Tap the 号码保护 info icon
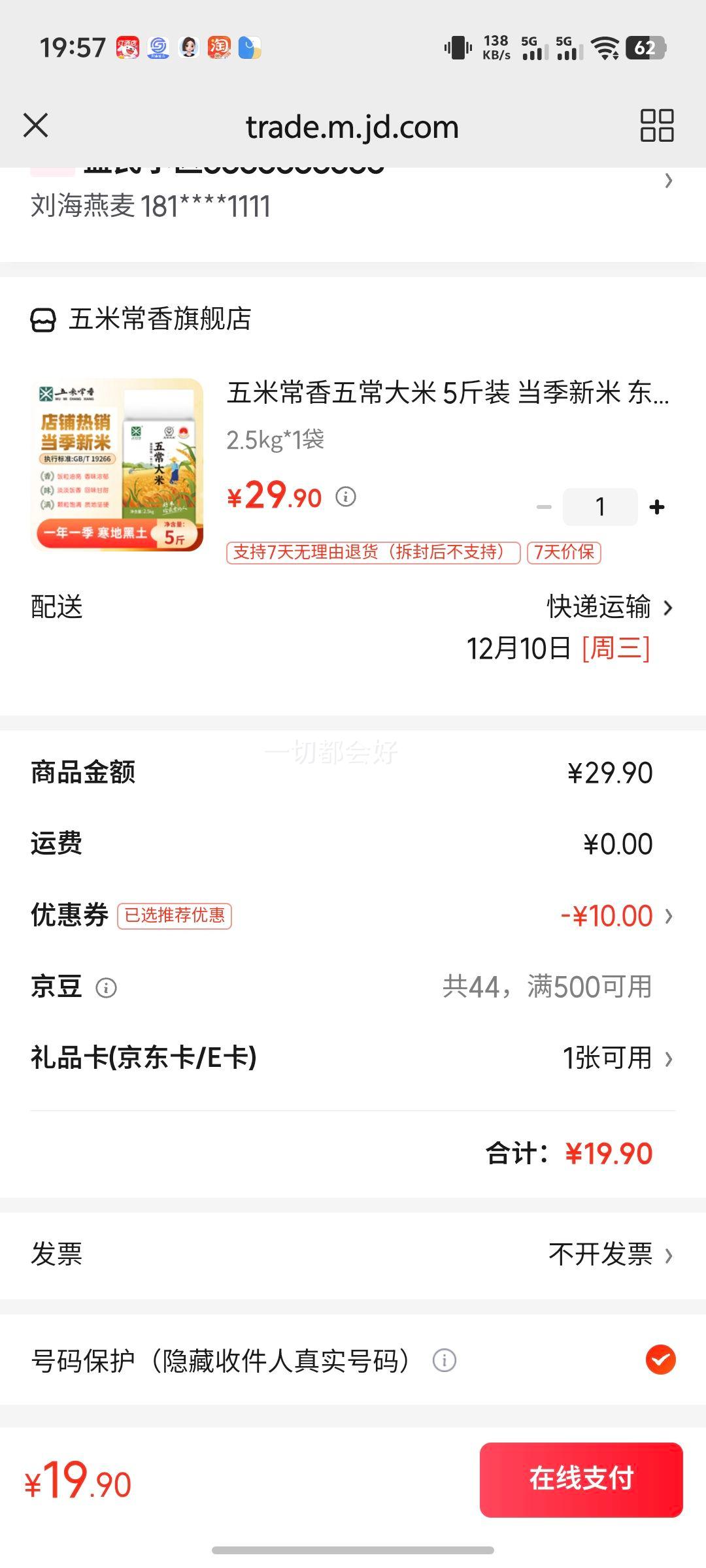Viewport: 706px width, 1568px height. coord(445,1361)
